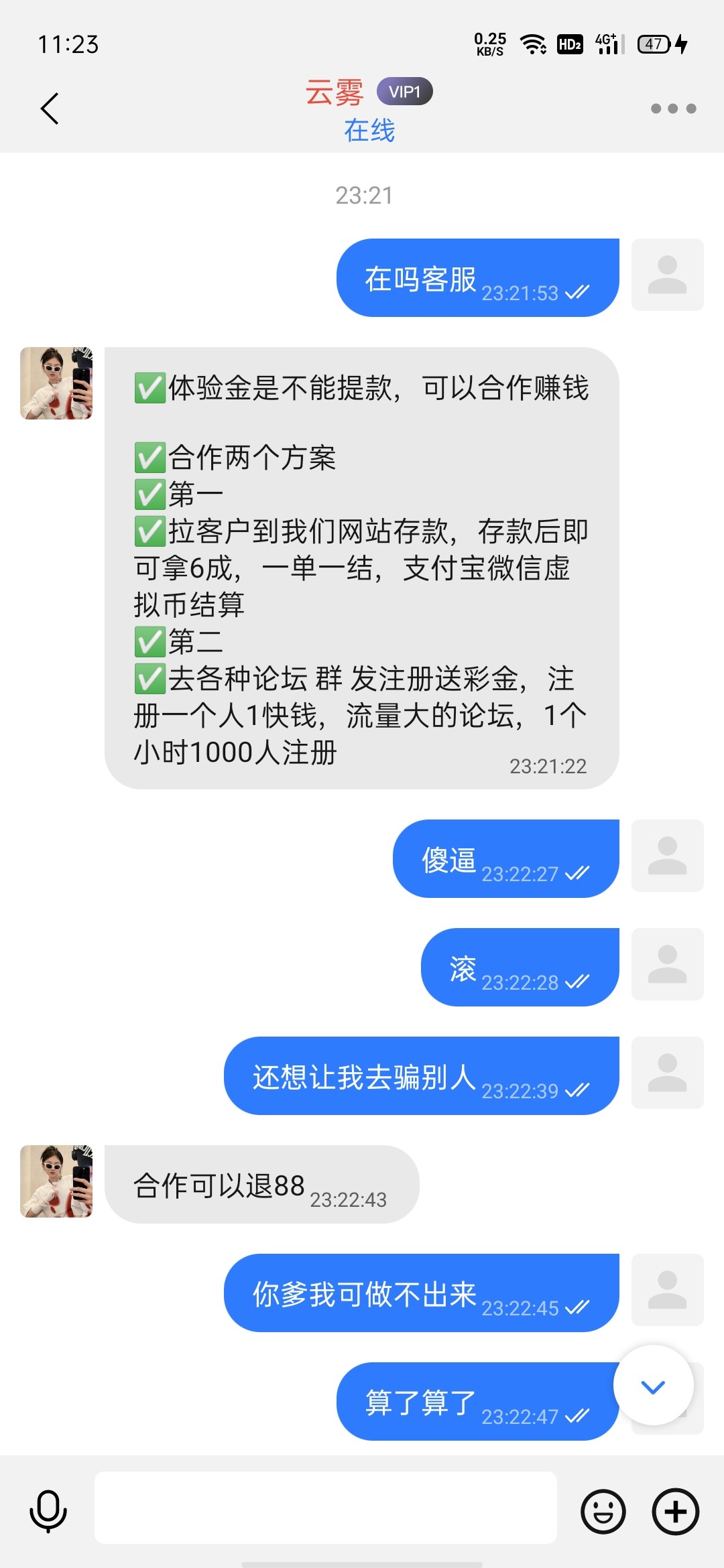Screen dimensions: 724x1568
Task: Open the emoji picker
Action: [603, 1511]
